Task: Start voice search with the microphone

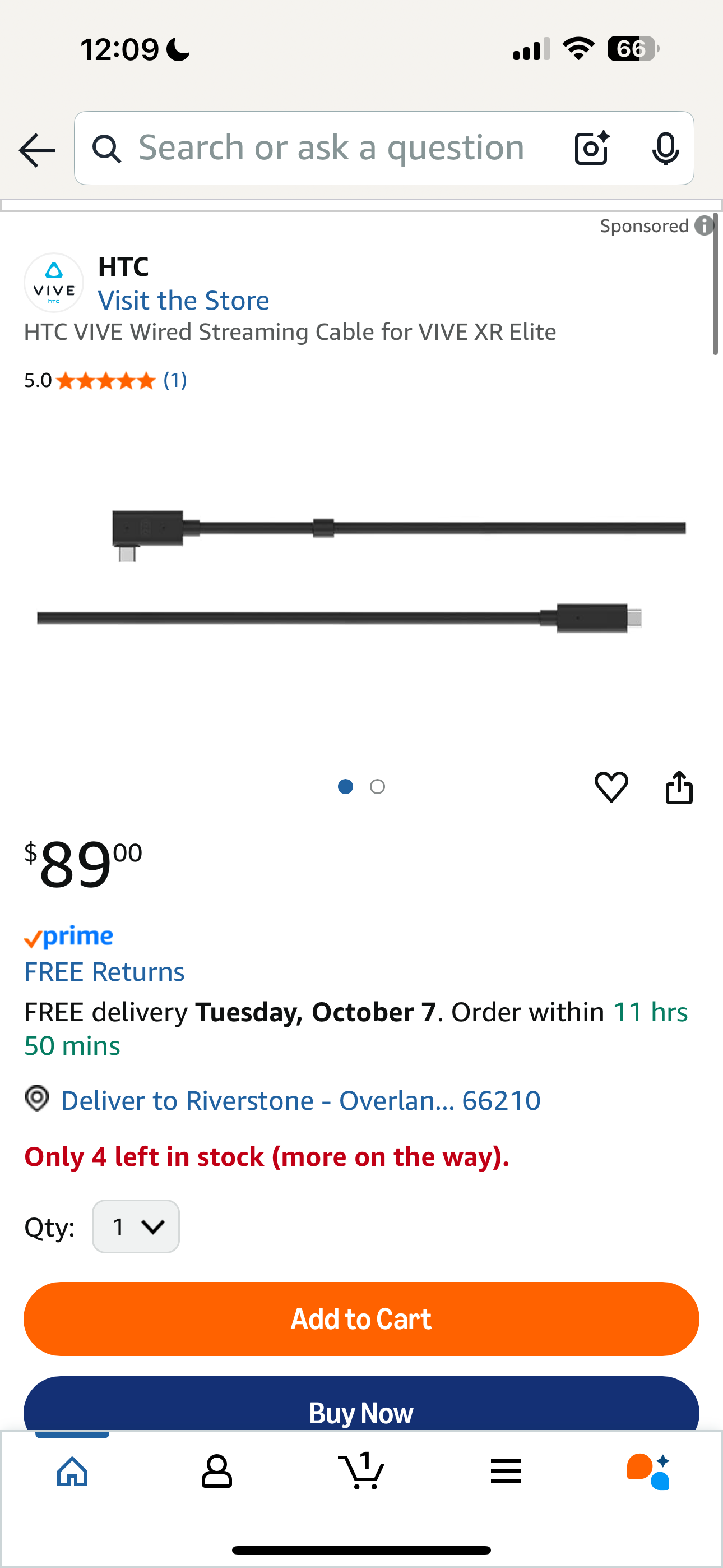Action: click(665, 148)
